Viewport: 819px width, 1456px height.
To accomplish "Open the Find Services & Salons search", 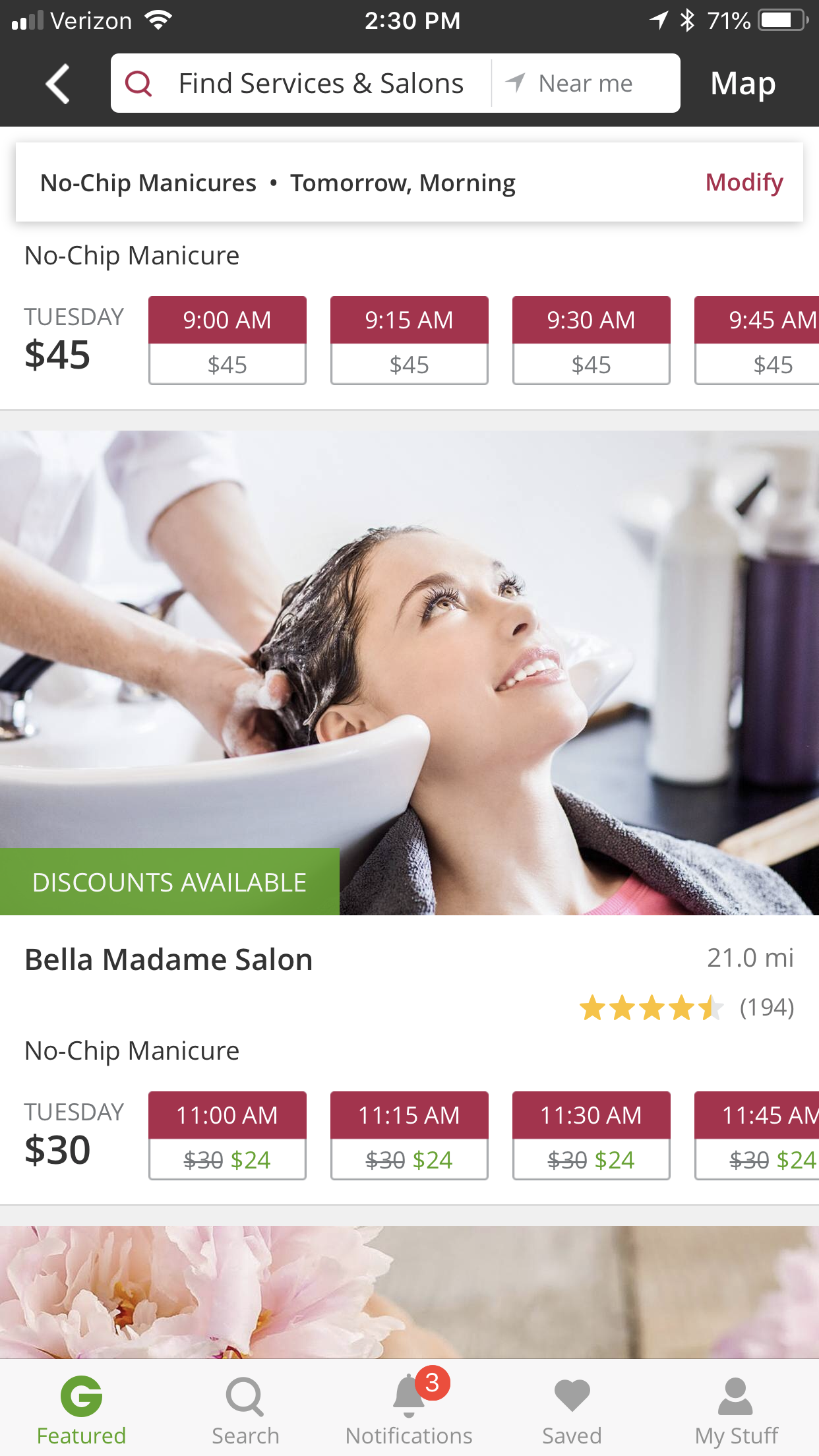I will click(x=301, y=84).
